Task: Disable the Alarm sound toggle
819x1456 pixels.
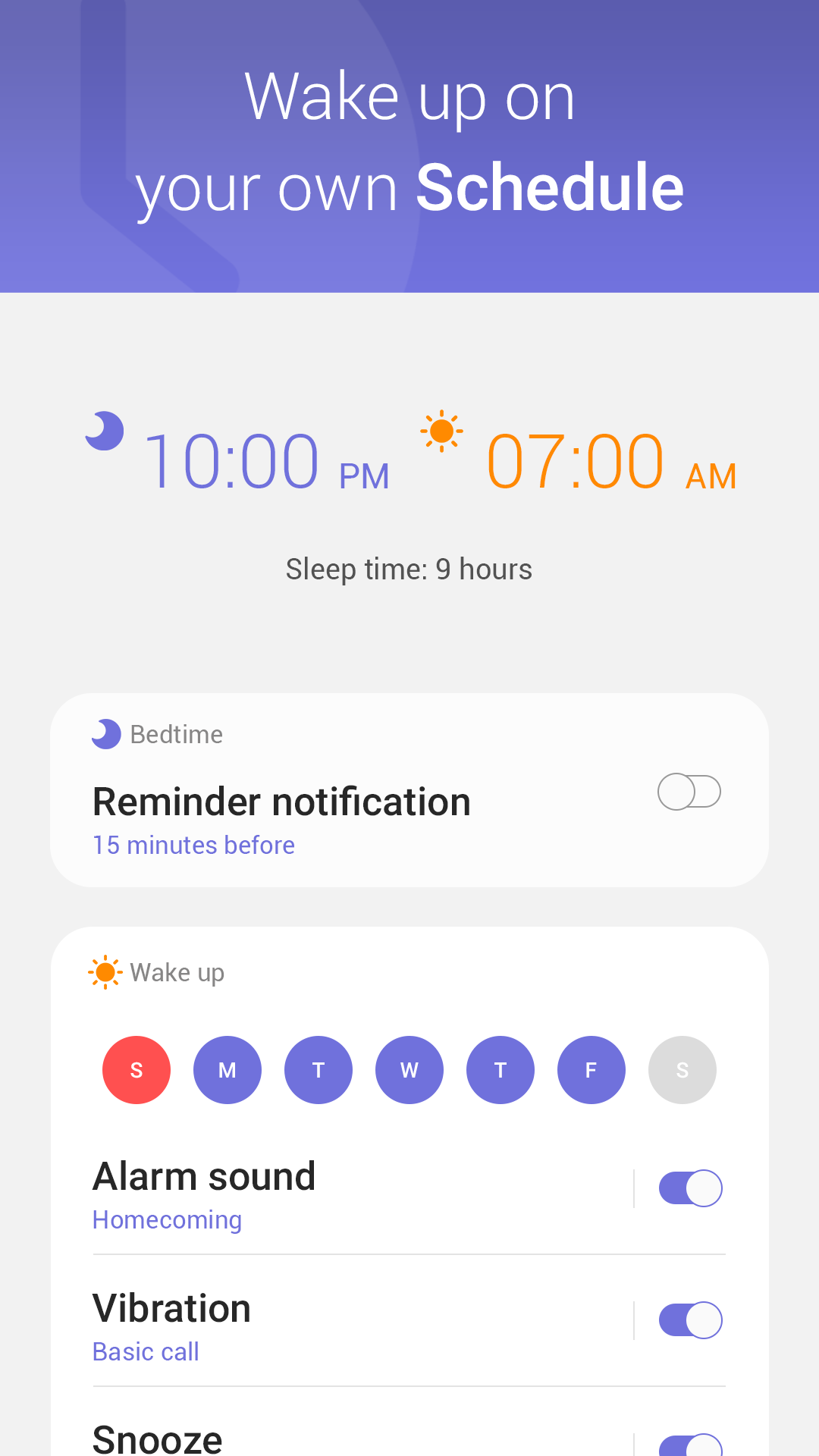Action: coord(690,1188)
